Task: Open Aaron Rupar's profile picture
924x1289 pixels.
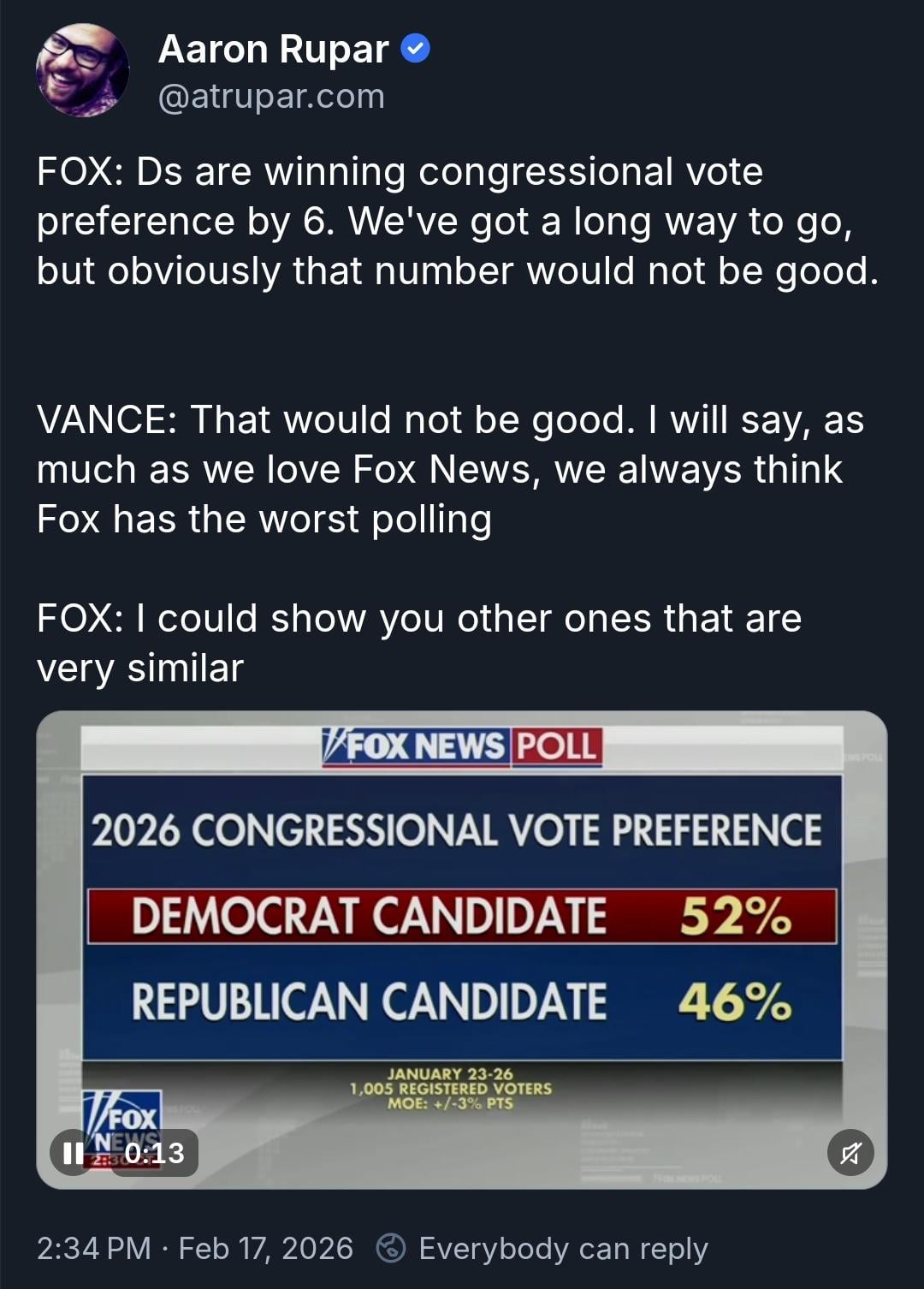Action: pyautogui.click(x=82, y=71)
